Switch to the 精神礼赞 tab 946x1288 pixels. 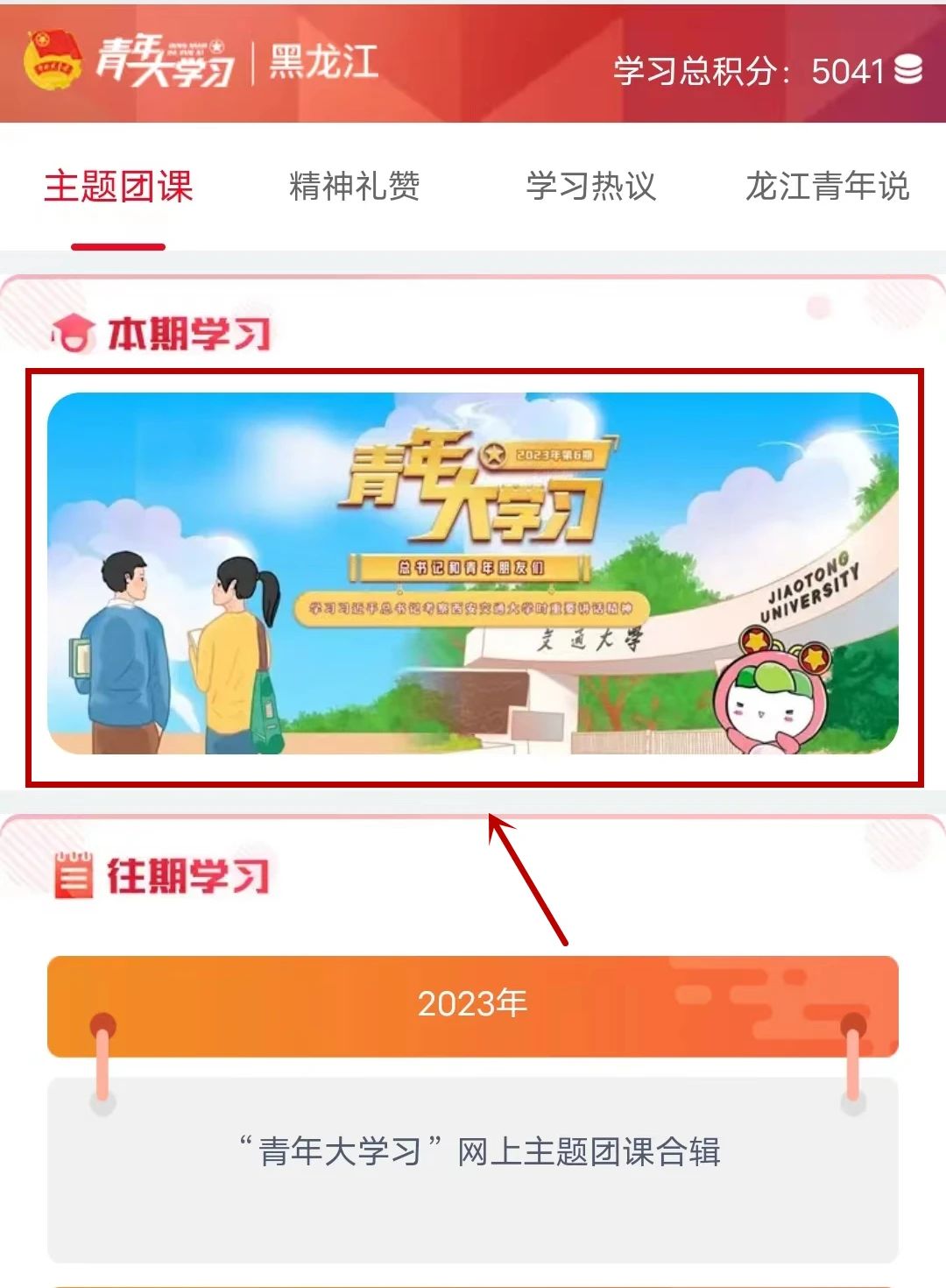354,187
